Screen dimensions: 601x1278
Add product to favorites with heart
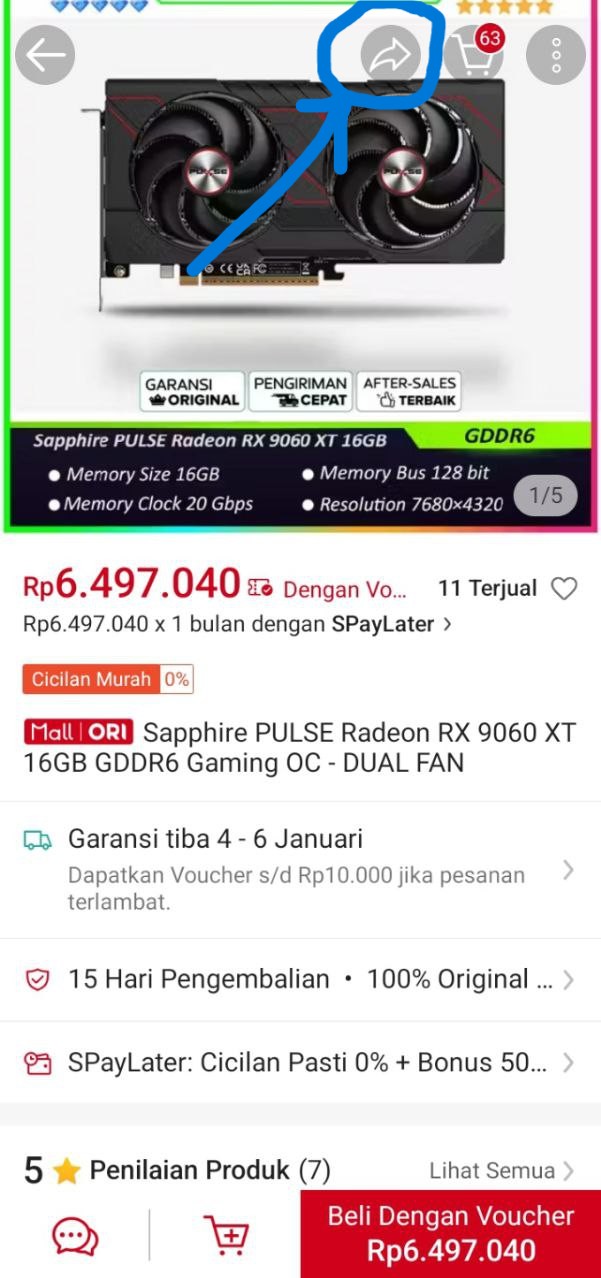tap(564, 589)
